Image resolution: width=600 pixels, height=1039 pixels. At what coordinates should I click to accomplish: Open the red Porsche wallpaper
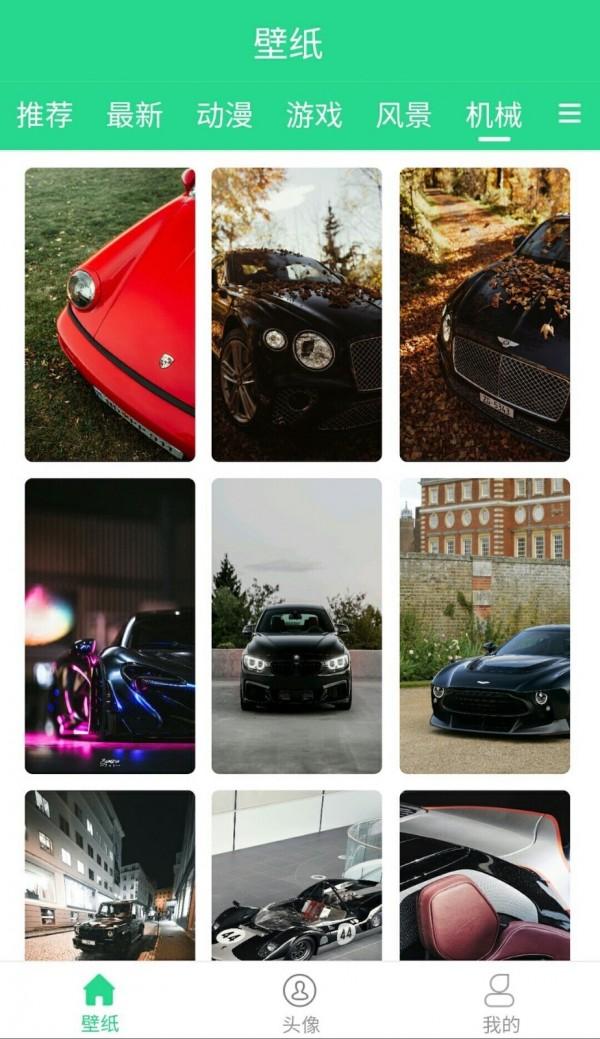point(110,314)
